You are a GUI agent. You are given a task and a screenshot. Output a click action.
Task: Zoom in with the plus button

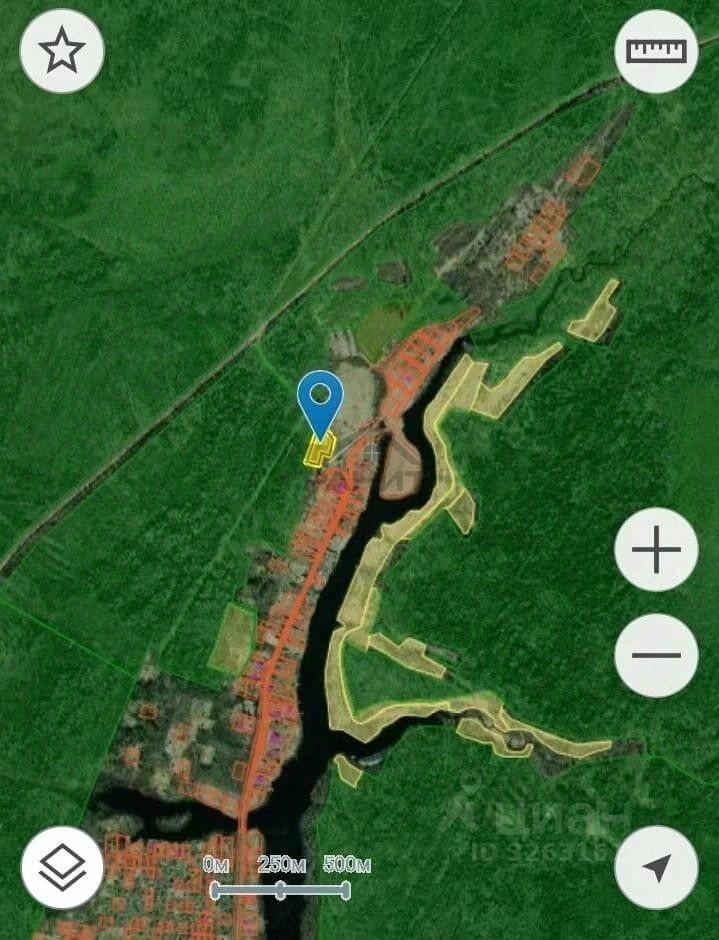pos(656,549)
